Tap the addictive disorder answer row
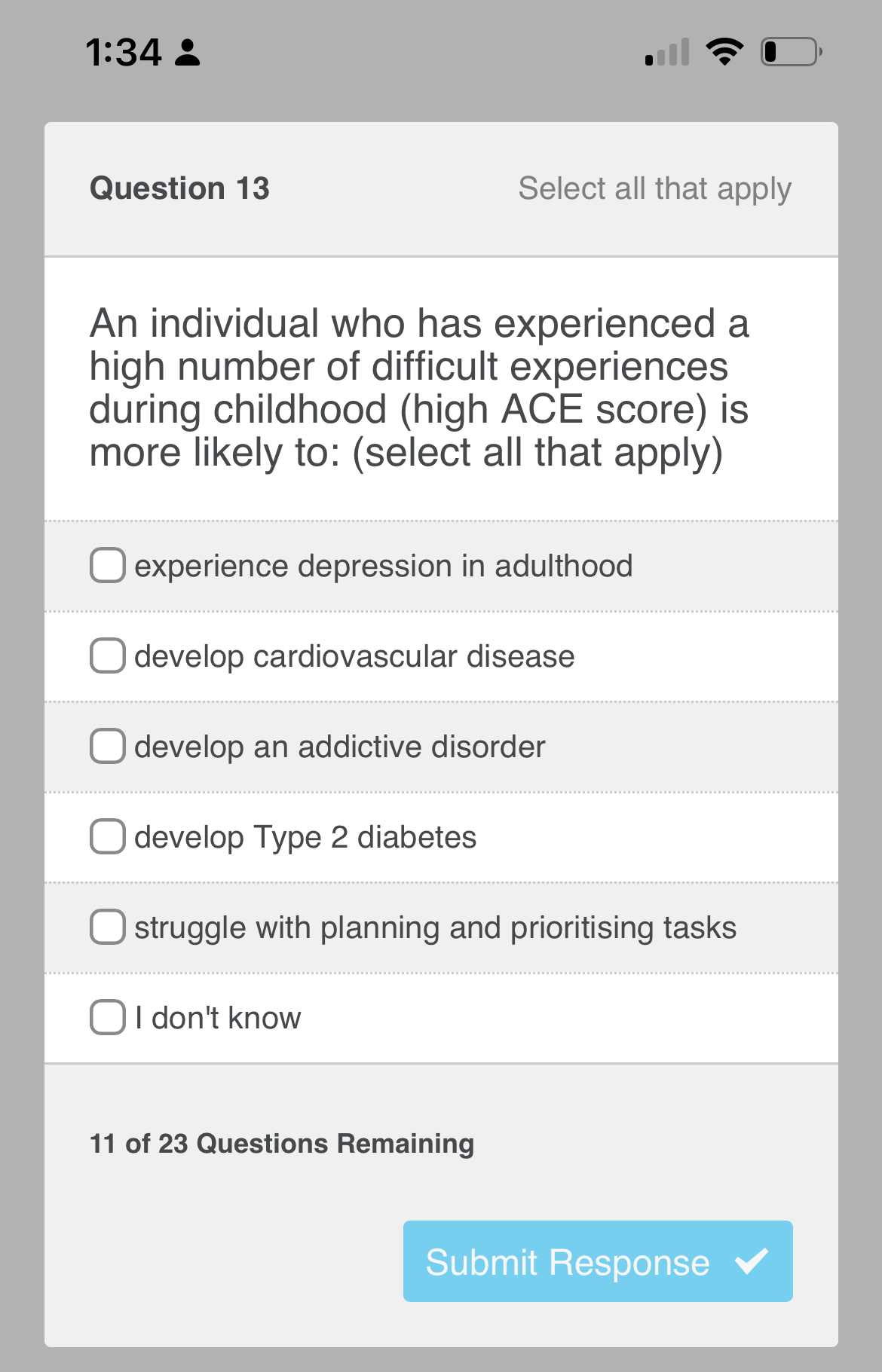Image resolution: width=882 pixels, height=1372 pixels. (339, 747)
